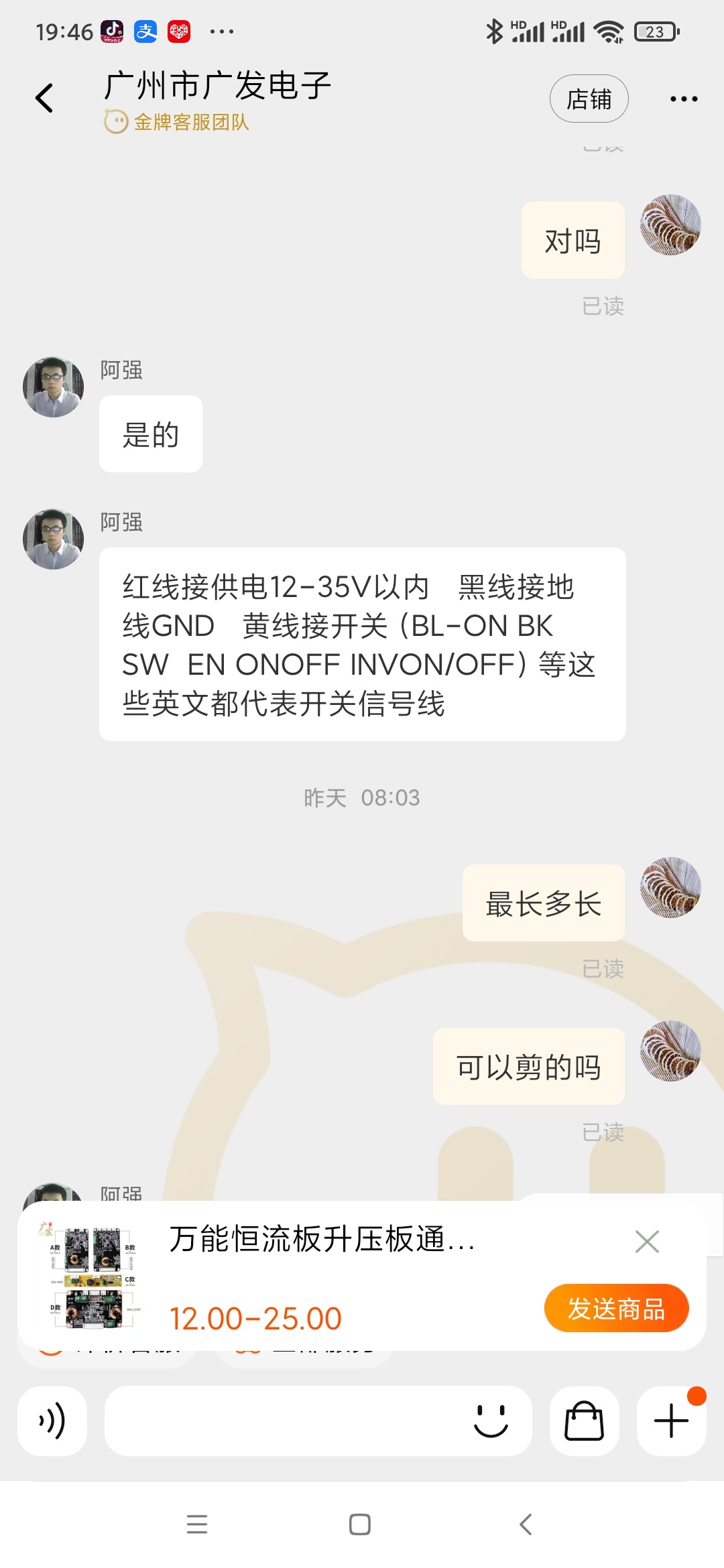This screenshot has height=1568, width=724.
Task: Switch to voice message input
Action: coord(52,1421)
